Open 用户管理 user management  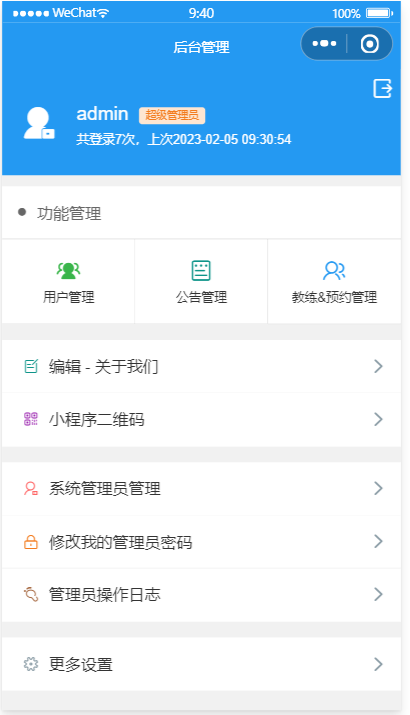68,281
